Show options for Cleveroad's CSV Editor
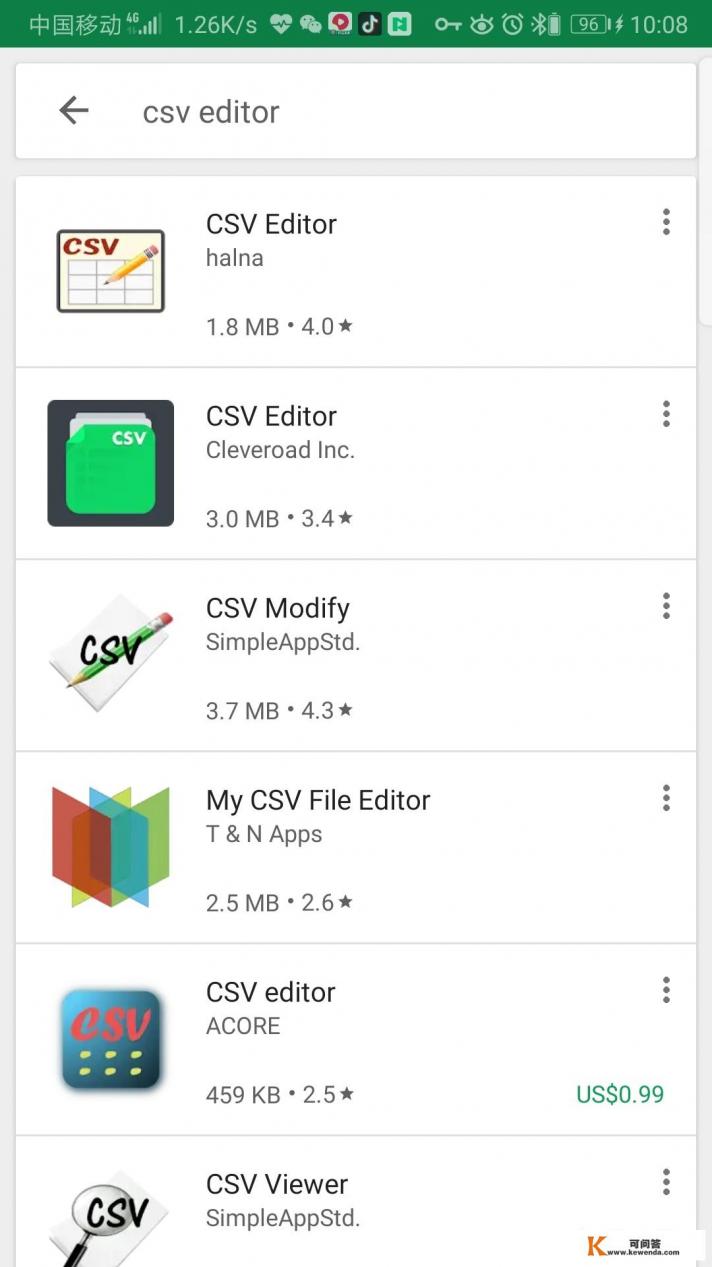The height and width of the screenshot is (1267, 712). [x=666, y=414]
